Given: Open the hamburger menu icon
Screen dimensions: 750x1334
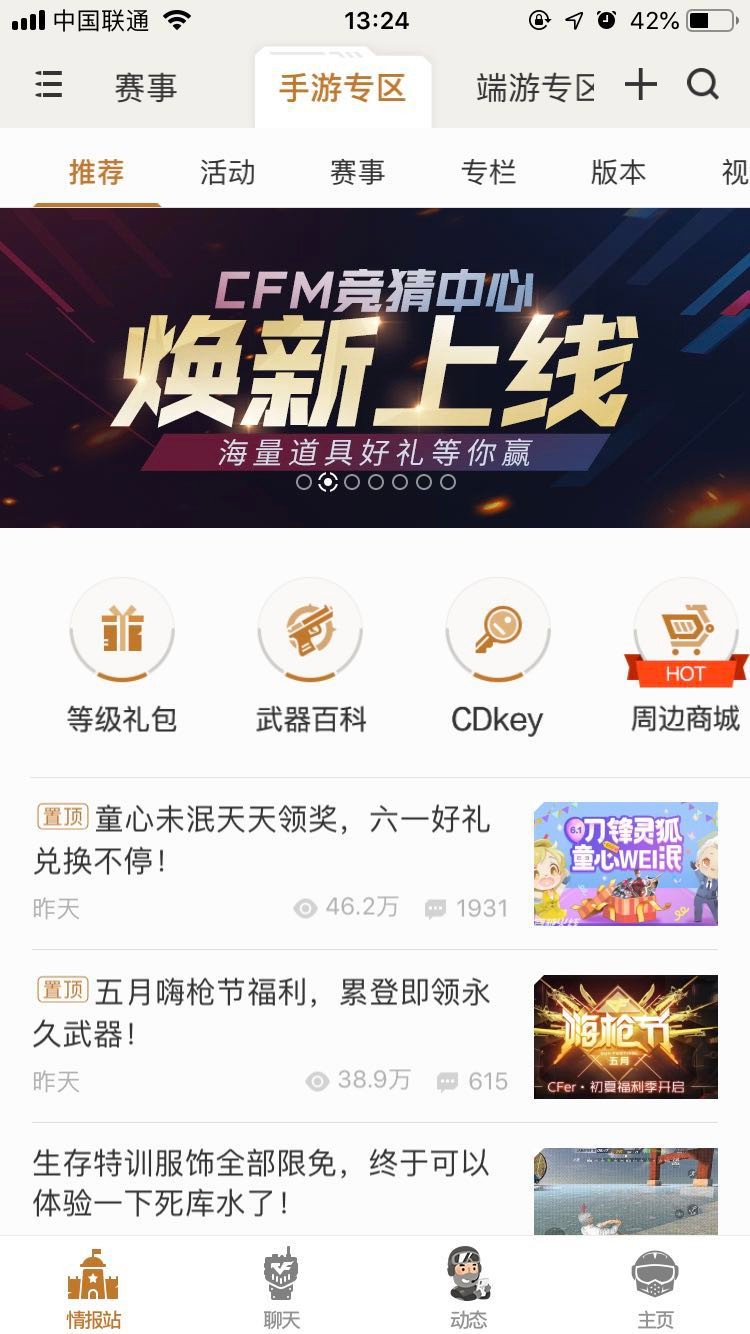Looking at the screenshot, I should (x=48, y=85).
